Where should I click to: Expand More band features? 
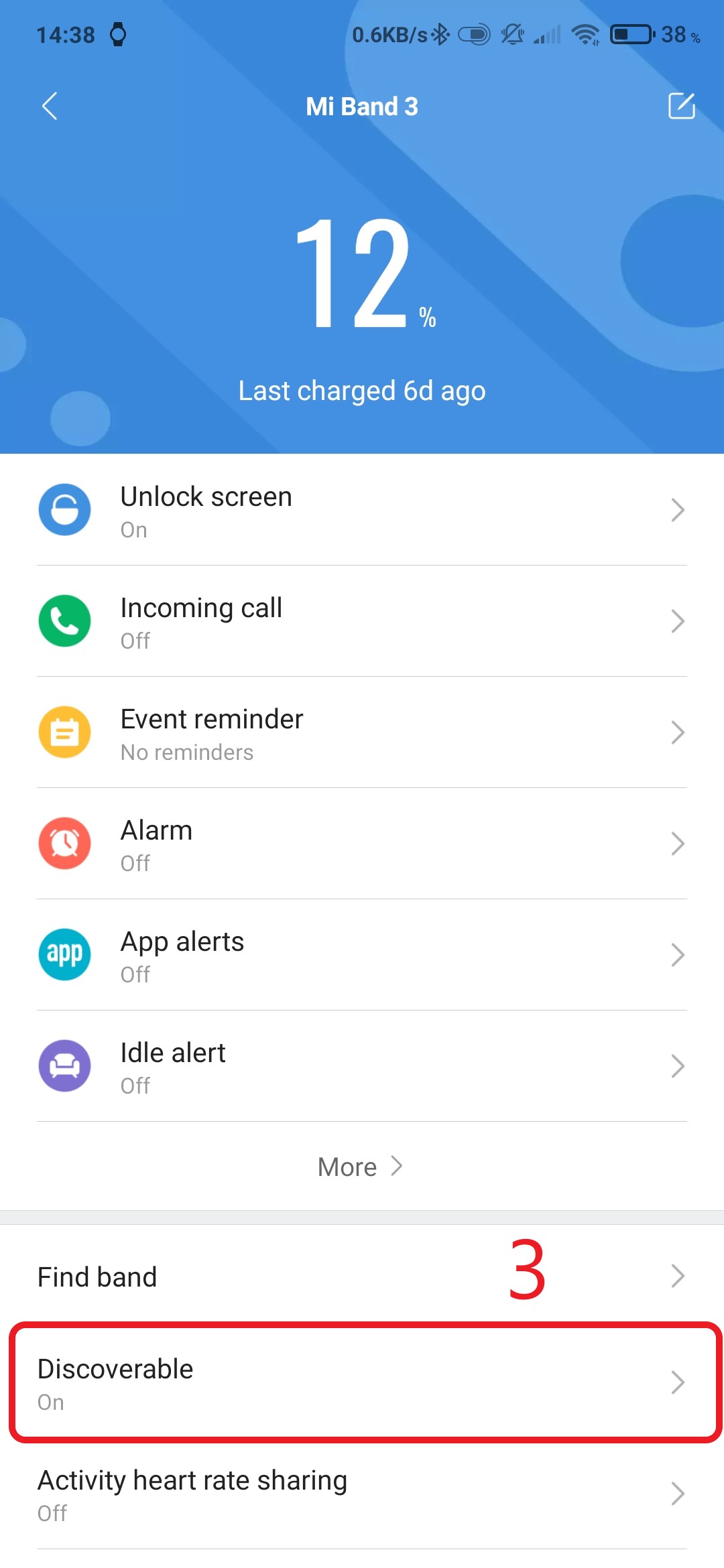pos(361,1167)
